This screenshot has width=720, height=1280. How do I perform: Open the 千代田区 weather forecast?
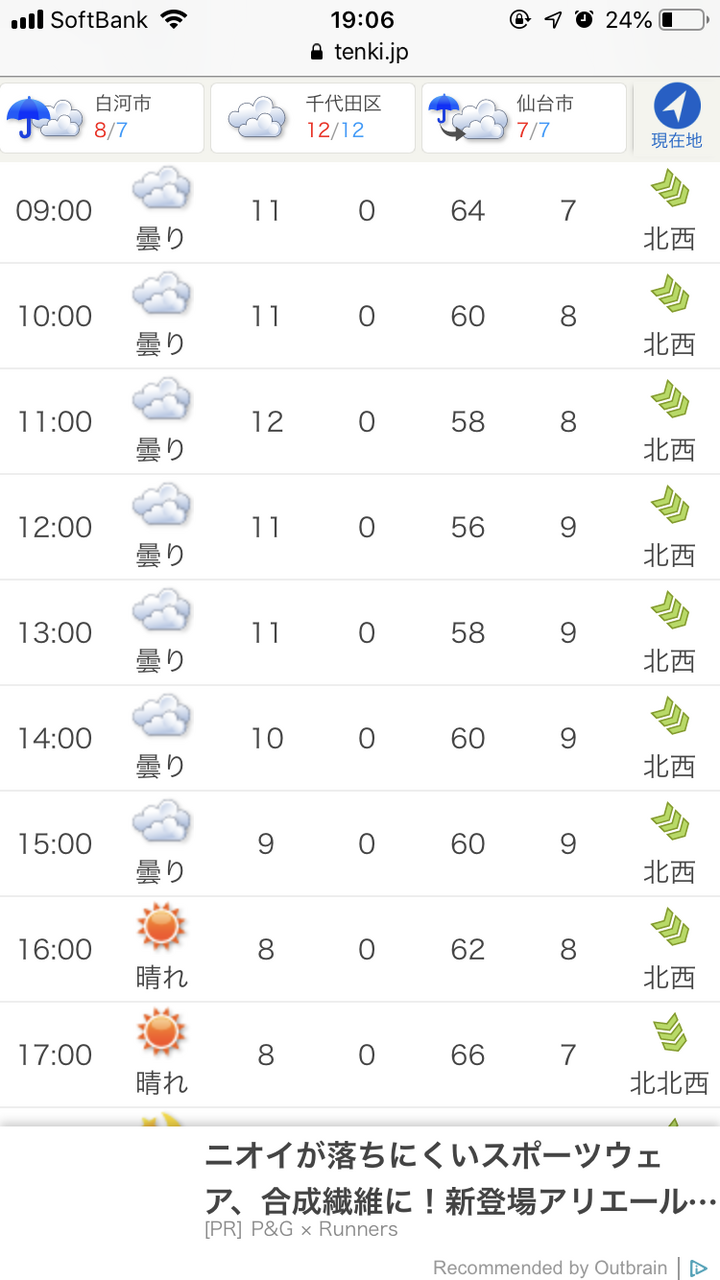coord(312,118)
